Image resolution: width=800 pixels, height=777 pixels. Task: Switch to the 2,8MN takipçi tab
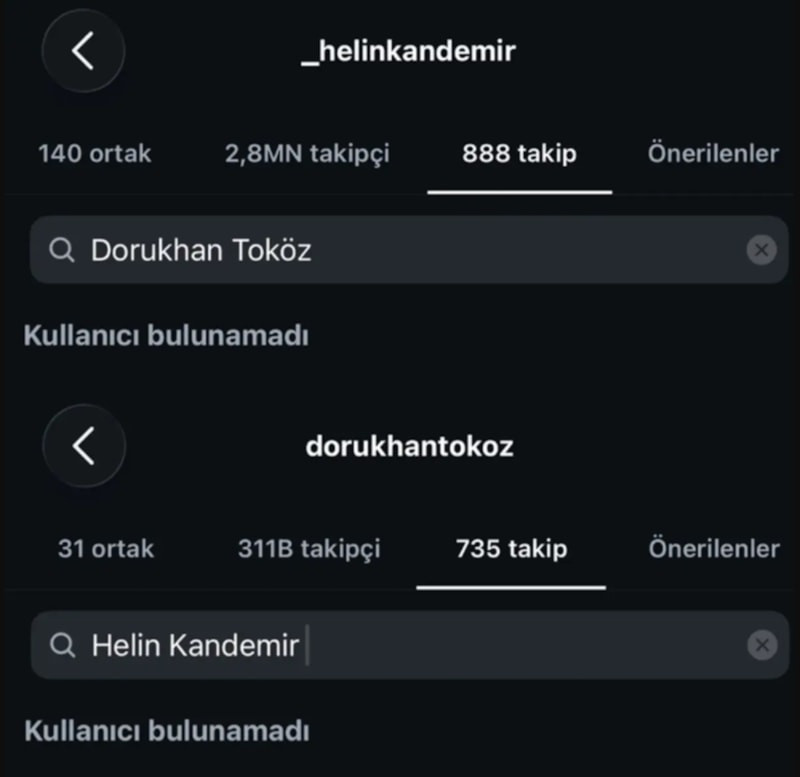coord(307,153)
